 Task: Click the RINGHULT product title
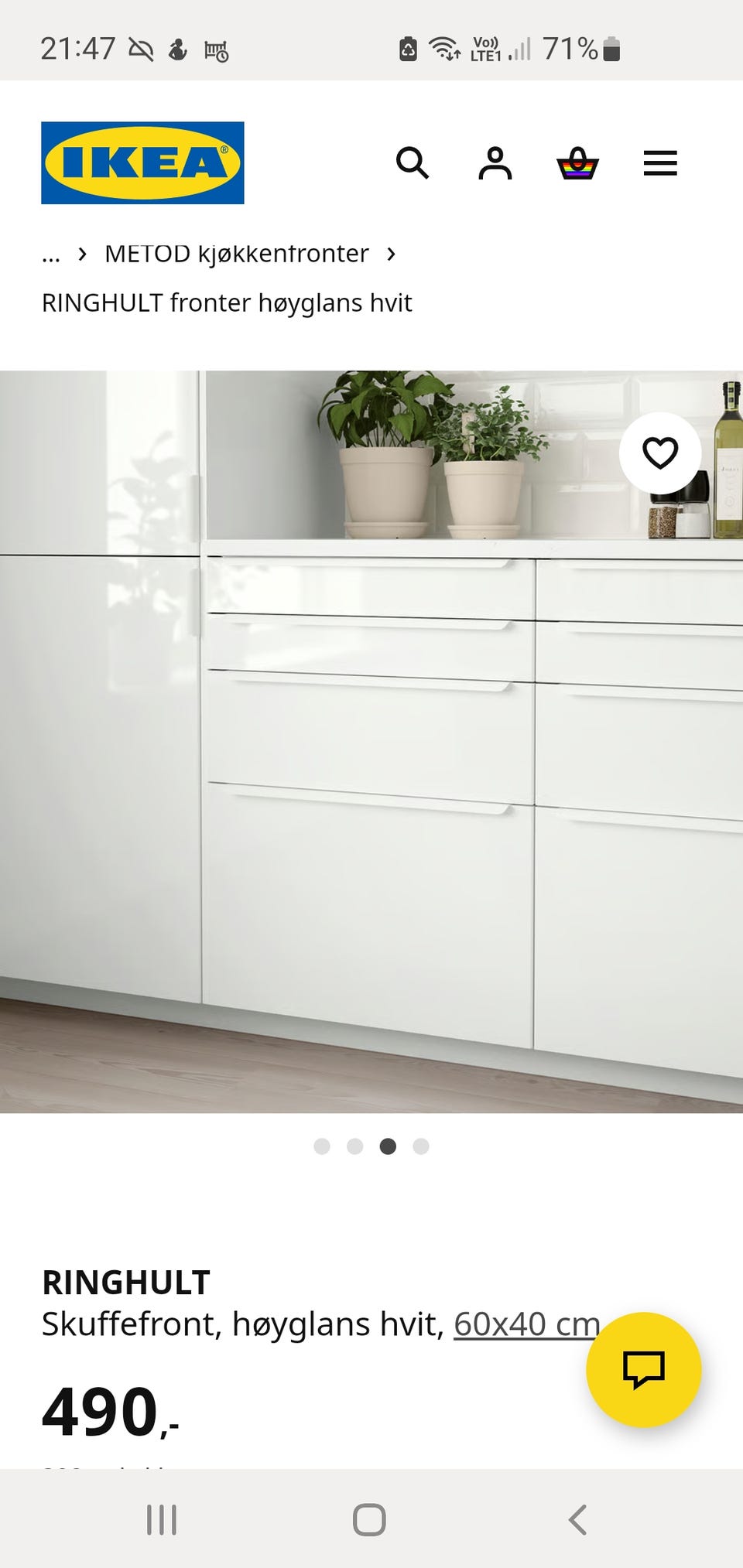tap(125, 1281)
